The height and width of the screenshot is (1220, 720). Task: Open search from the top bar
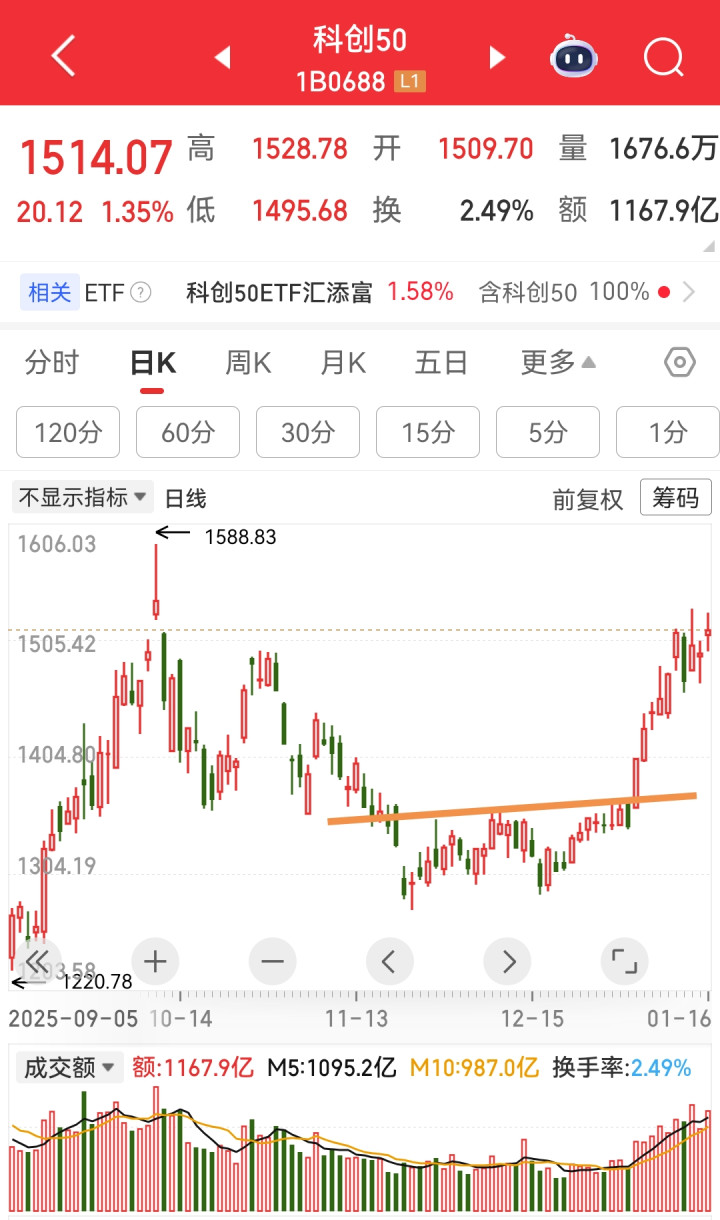pos(663,57)
